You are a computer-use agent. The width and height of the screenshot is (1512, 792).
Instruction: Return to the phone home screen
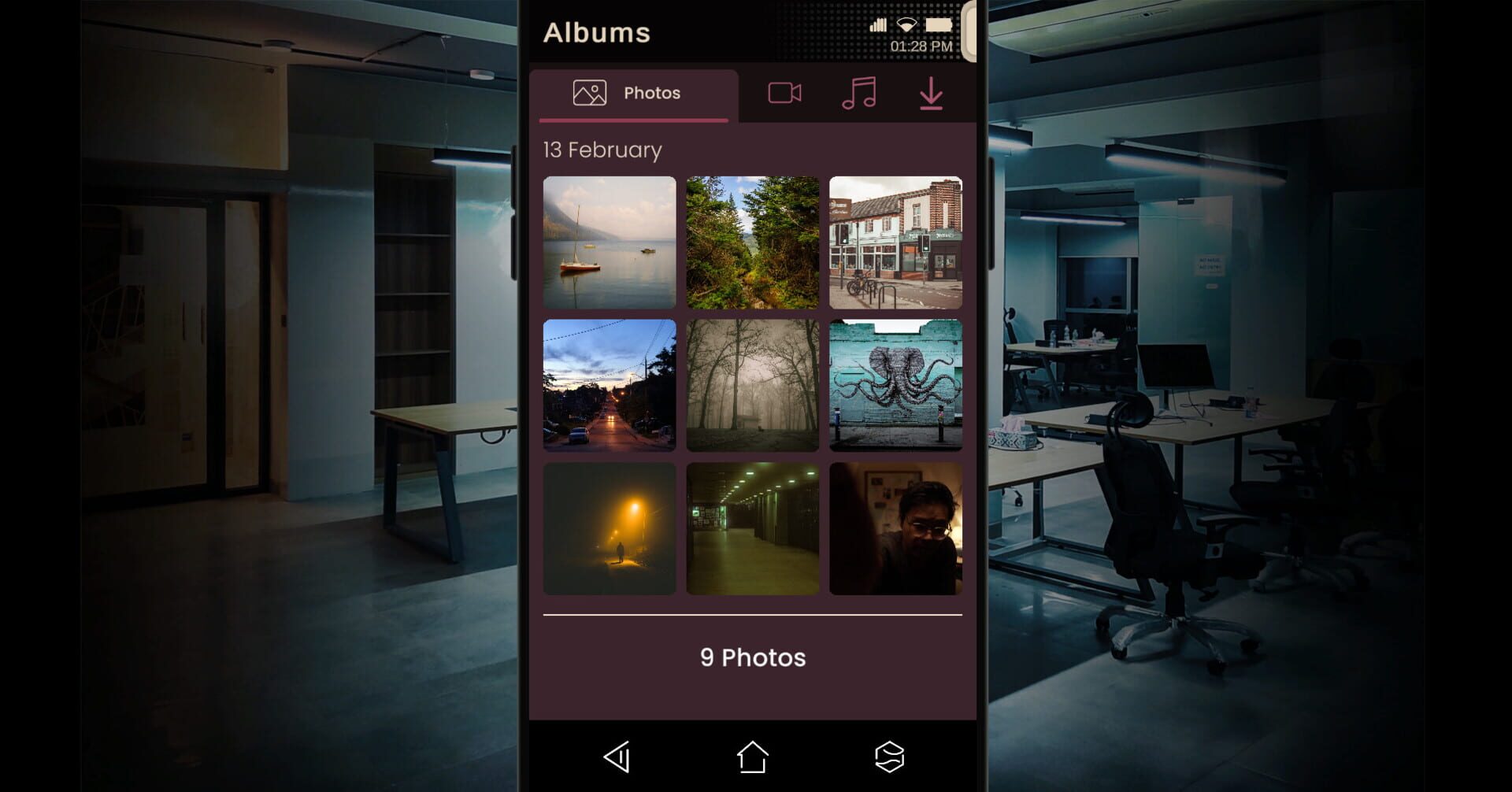752,757
